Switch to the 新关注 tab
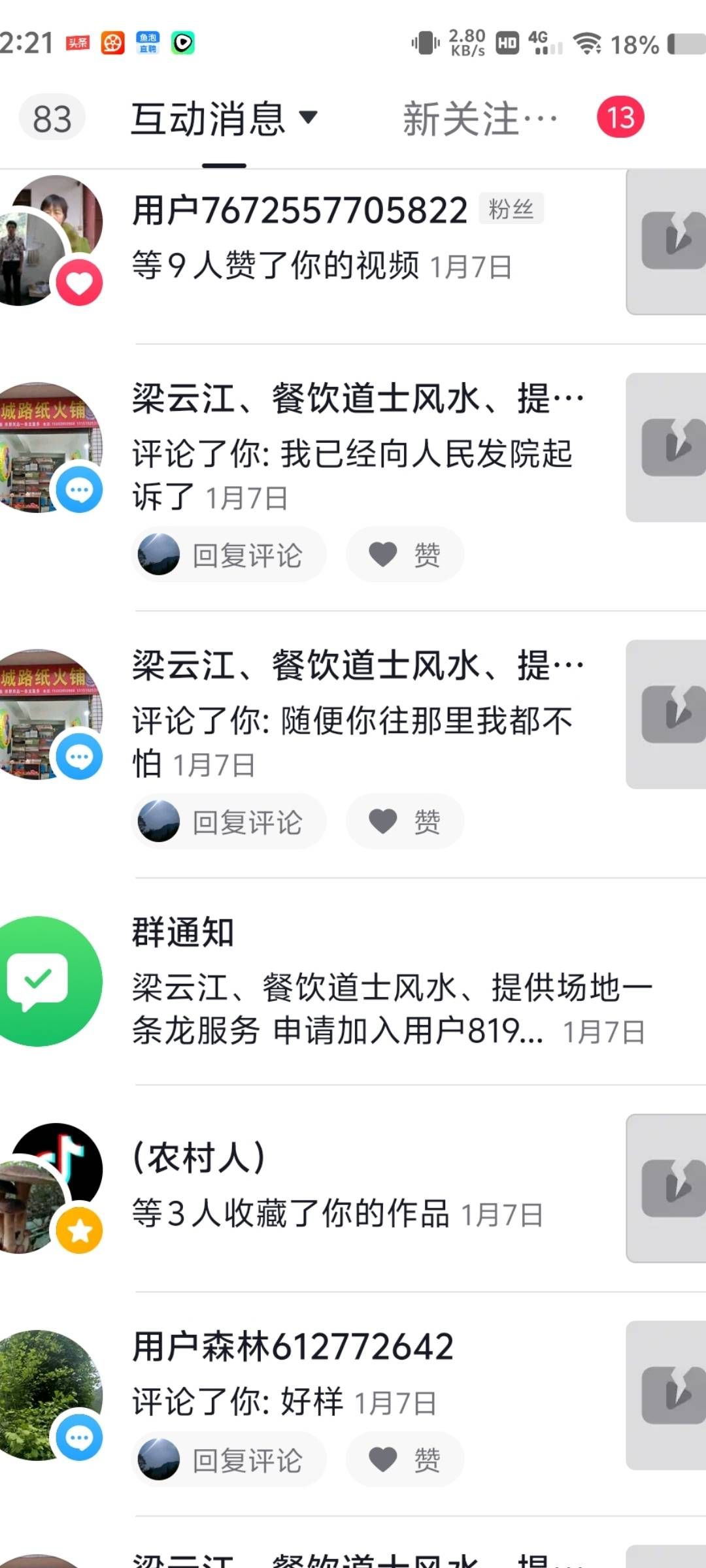 [x=480, y=119]
